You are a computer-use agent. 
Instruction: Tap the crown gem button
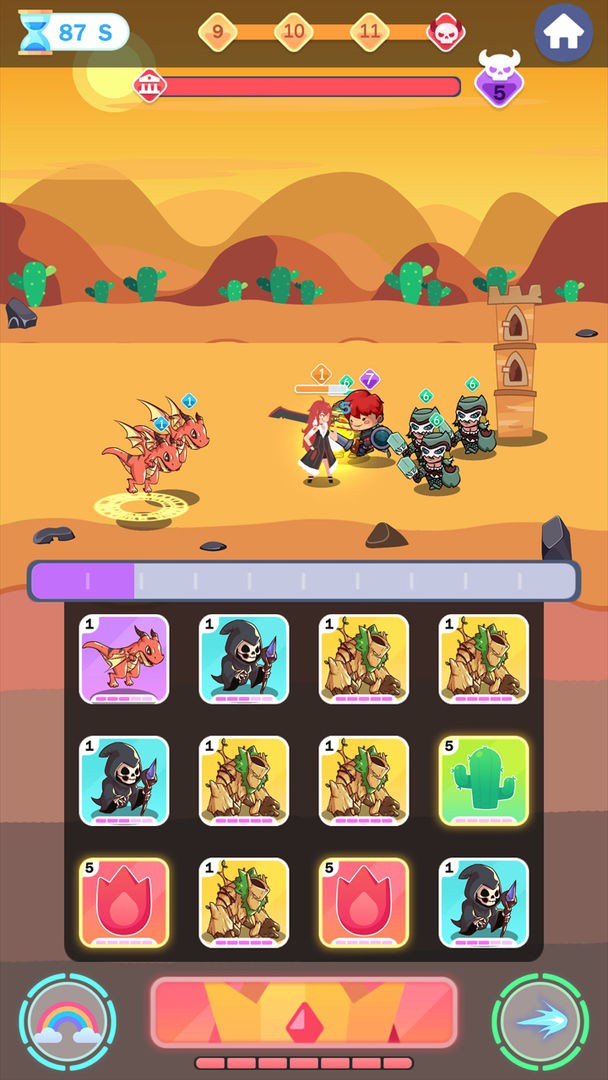click(x=304, y=1012)
